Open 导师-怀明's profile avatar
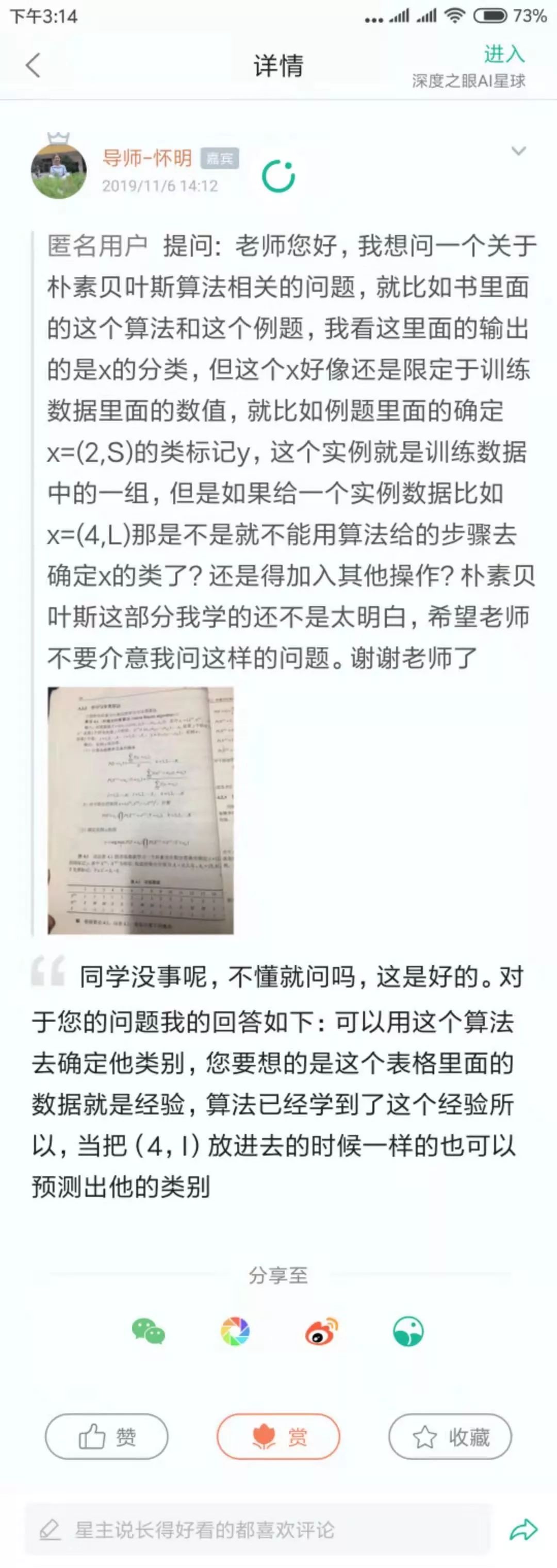Screen dimensions: 557x1568 (x=58, y=171)
